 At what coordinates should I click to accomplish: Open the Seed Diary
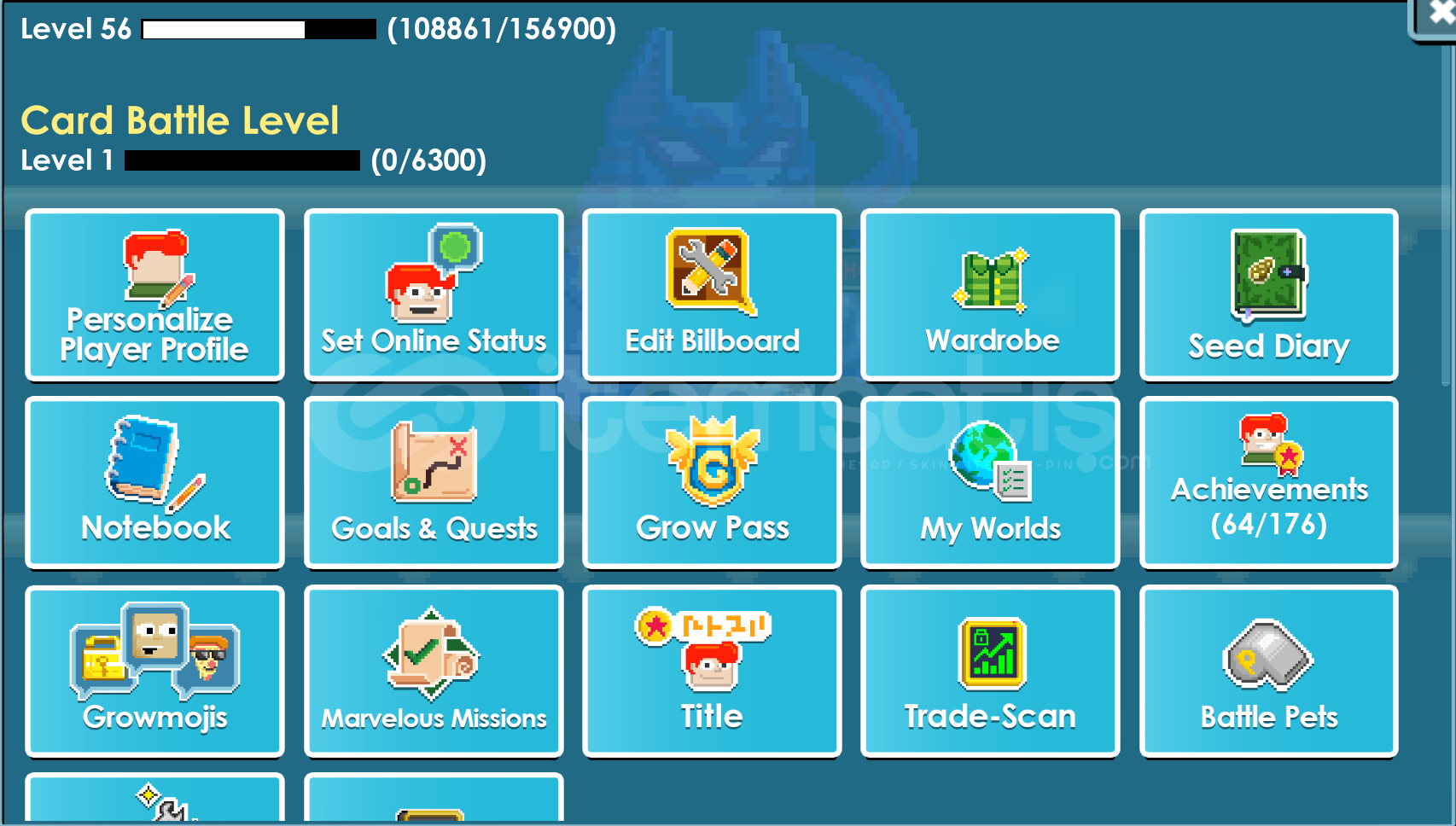(1268, 295)
